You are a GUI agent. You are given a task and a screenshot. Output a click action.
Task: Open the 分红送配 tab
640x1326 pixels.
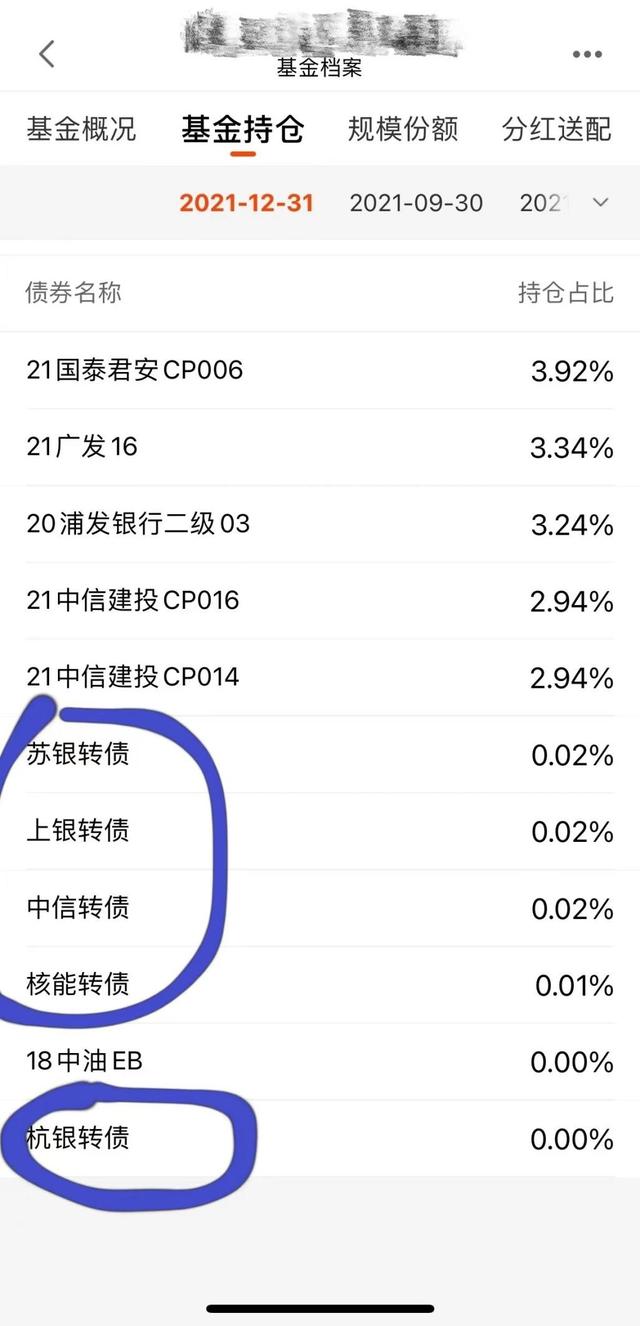(556, 129)
